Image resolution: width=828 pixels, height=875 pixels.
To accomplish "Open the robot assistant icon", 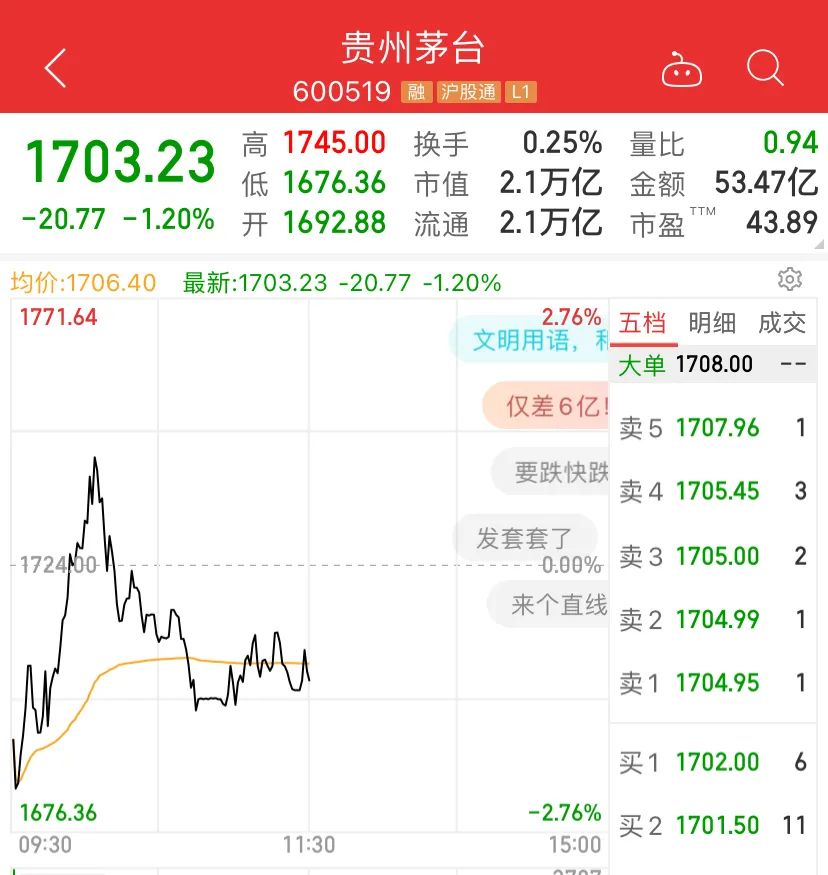I will tap(682, 71).
